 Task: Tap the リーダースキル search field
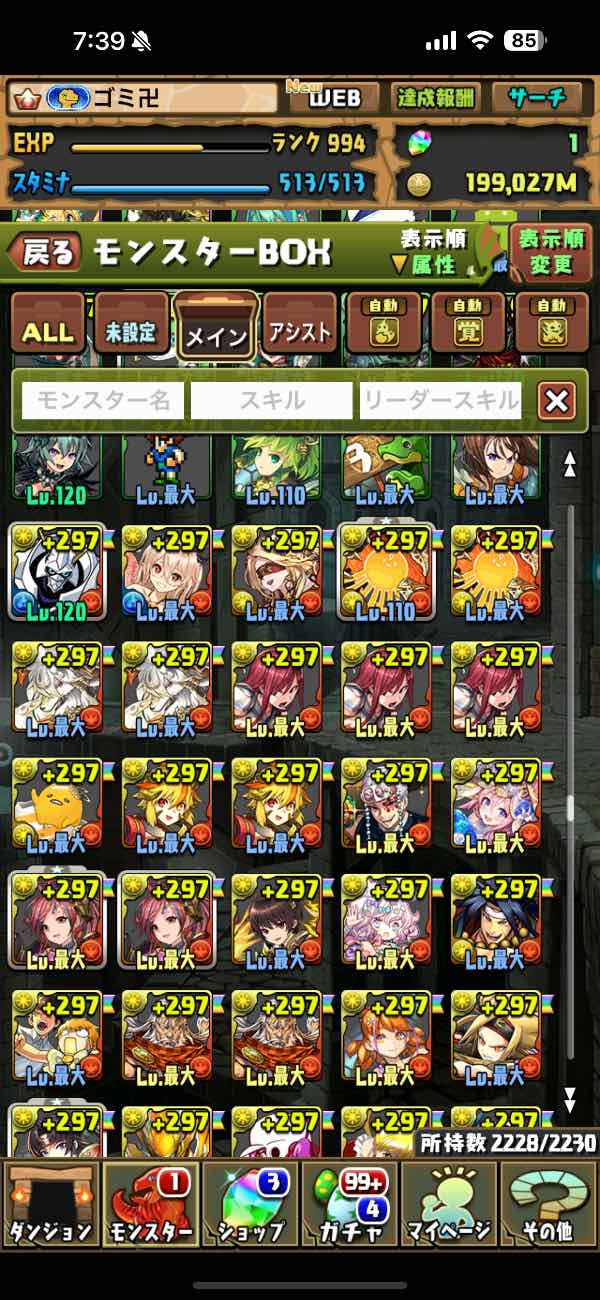tap(441, 401)
